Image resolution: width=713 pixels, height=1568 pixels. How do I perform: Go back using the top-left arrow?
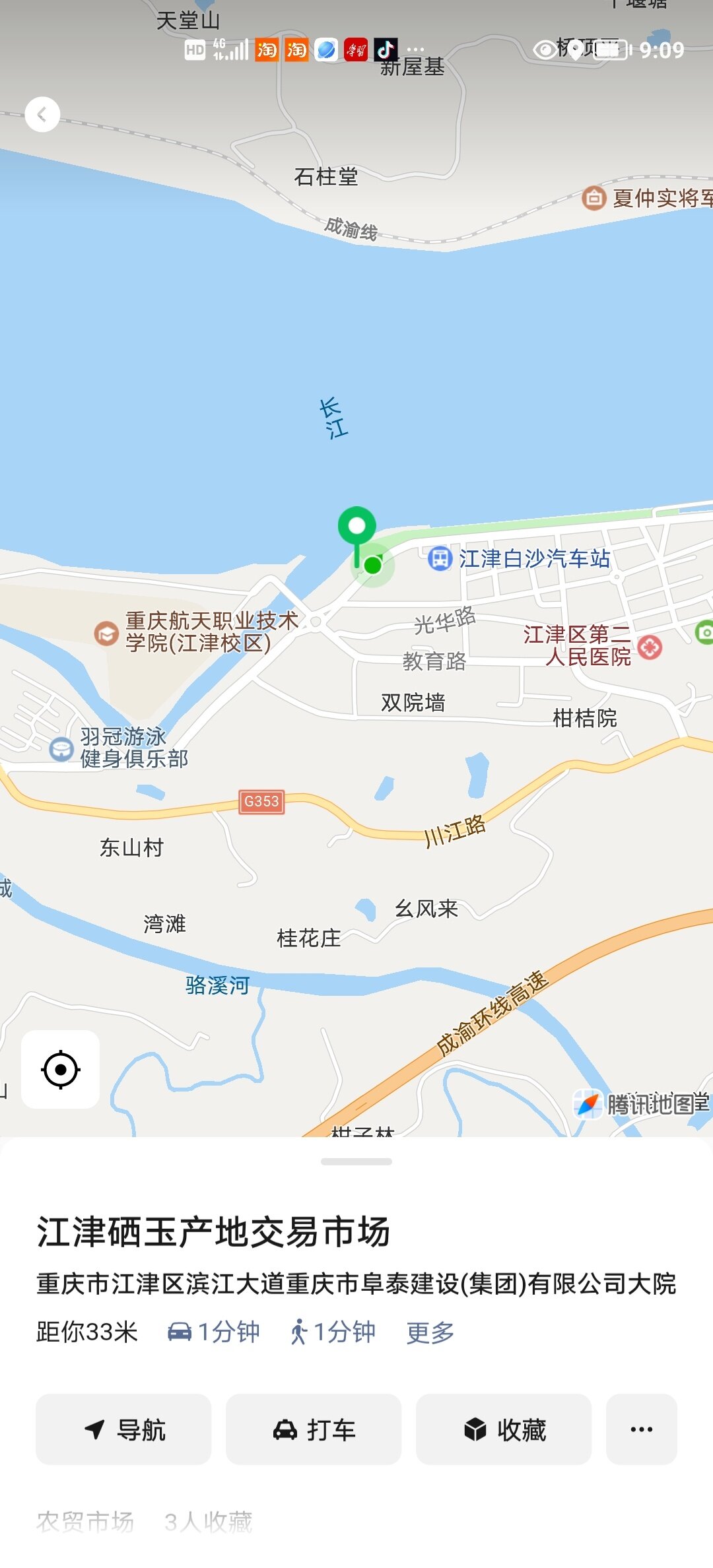click(42, 115)
